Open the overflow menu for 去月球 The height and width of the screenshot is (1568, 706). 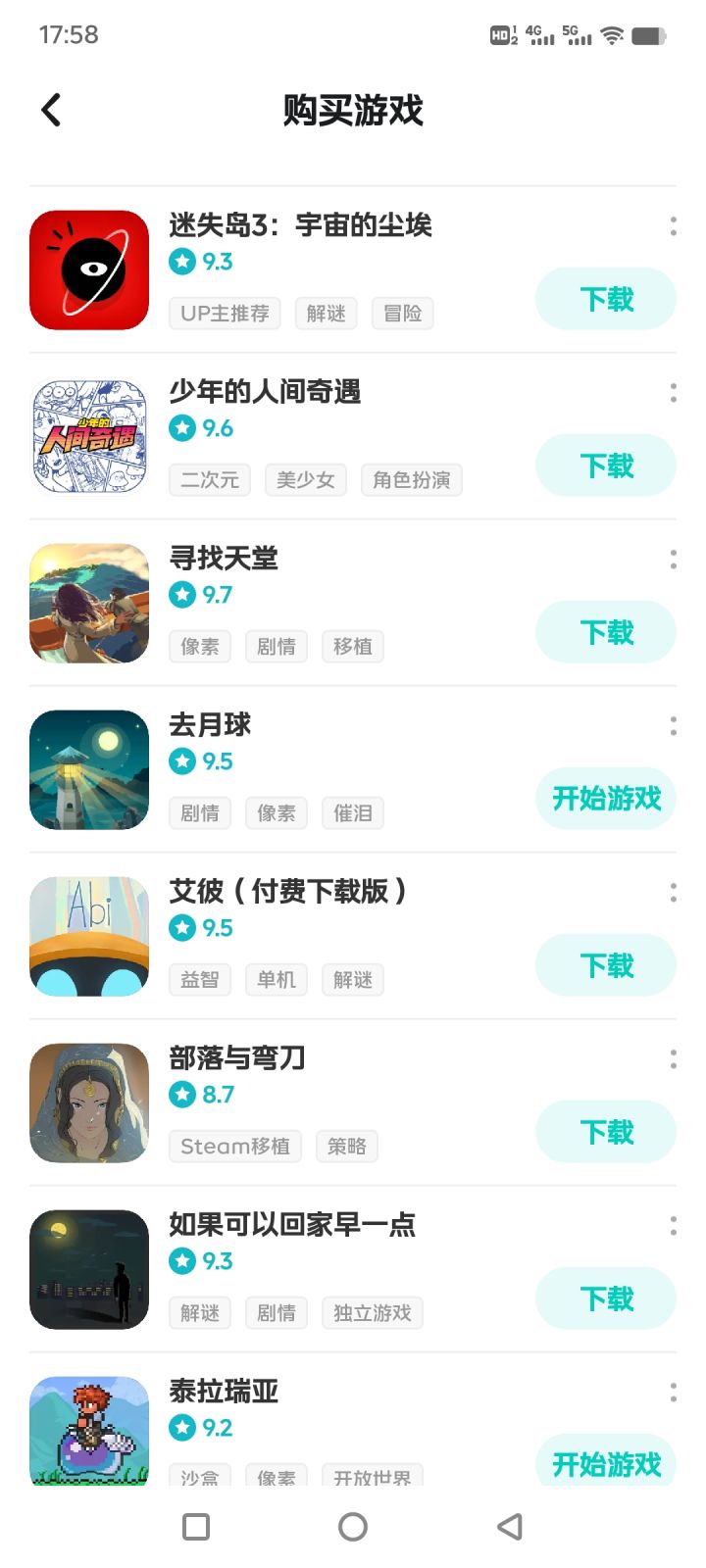[x=673, y=725]
